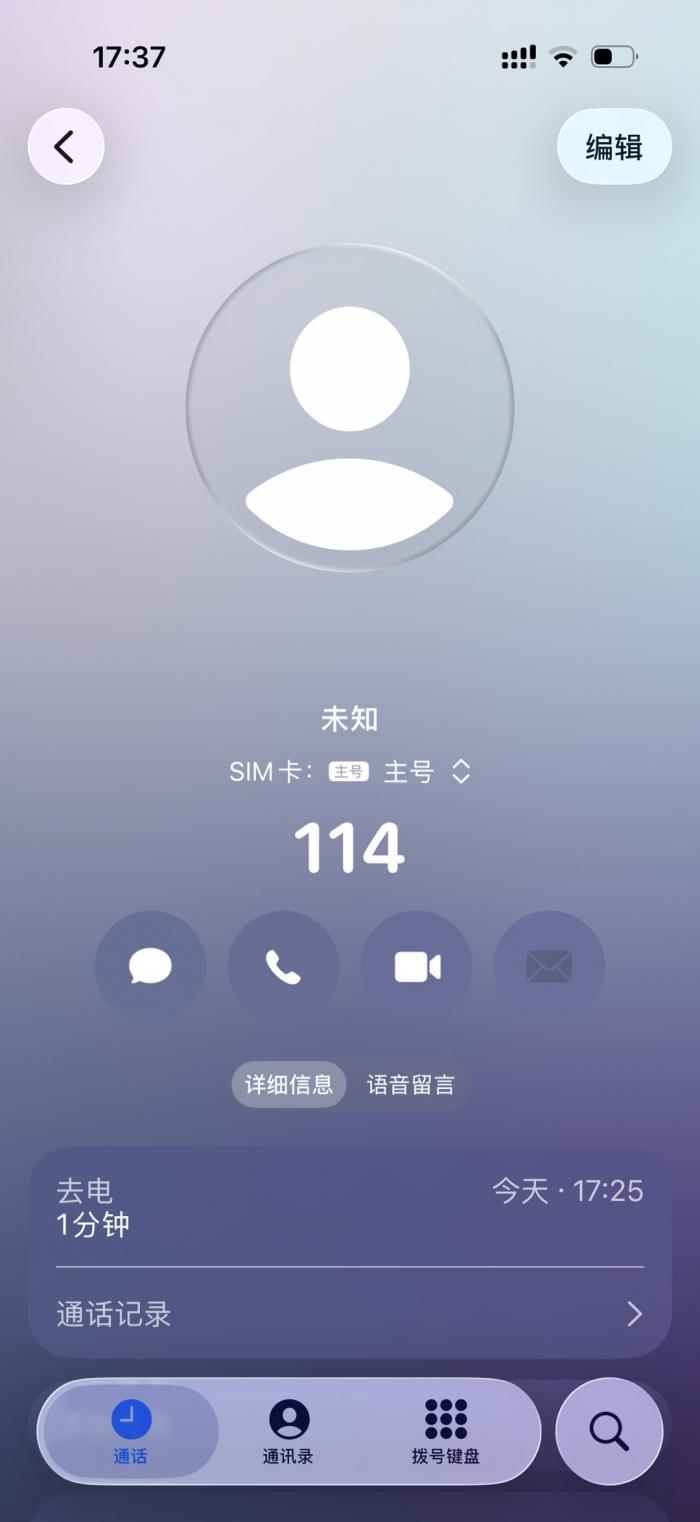
Task: Open the 通讯录 tab
Action: [288, 1432]
